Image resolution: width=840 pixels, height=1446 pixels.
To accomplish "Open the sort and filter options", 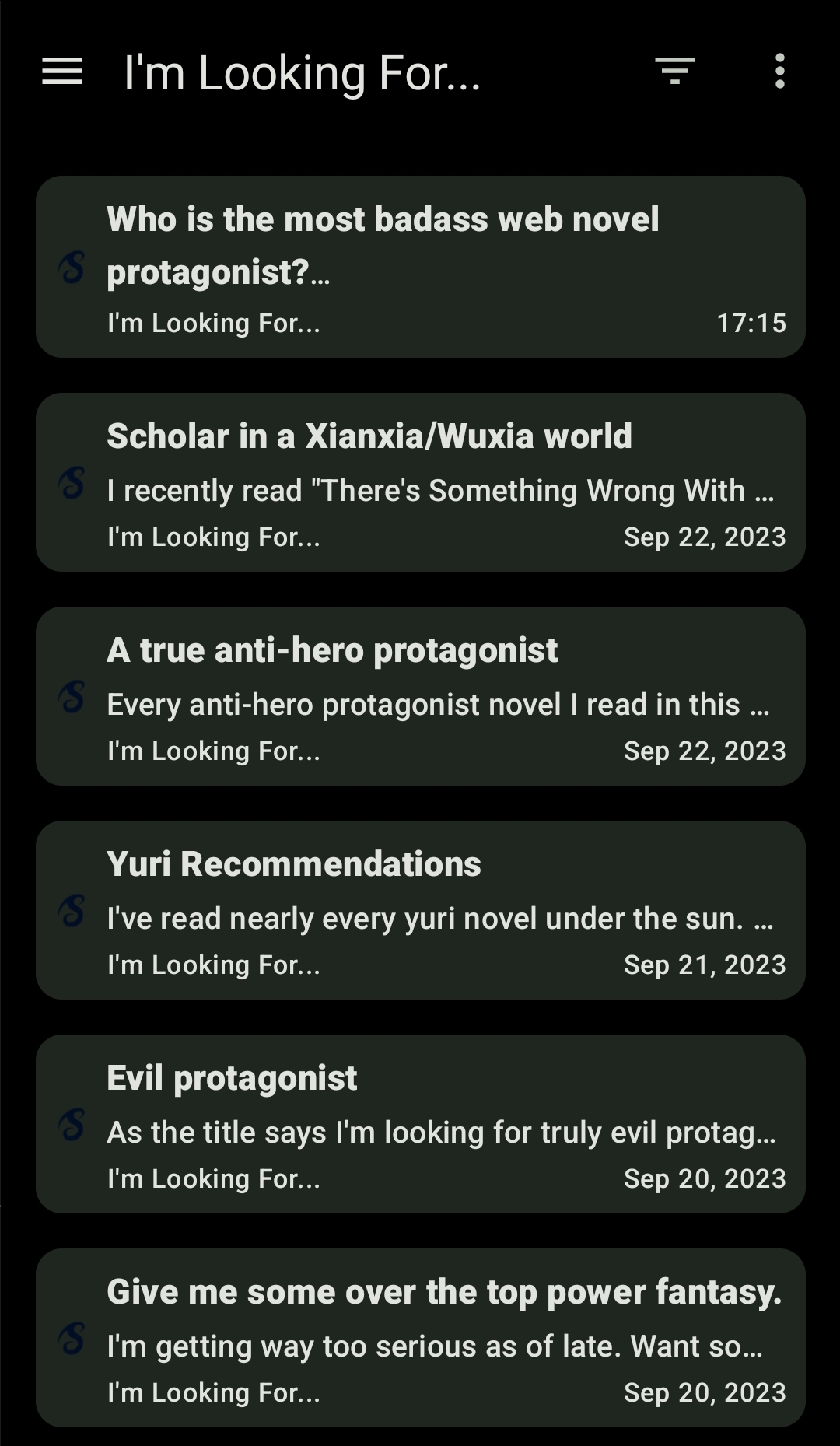I will 674,72.
